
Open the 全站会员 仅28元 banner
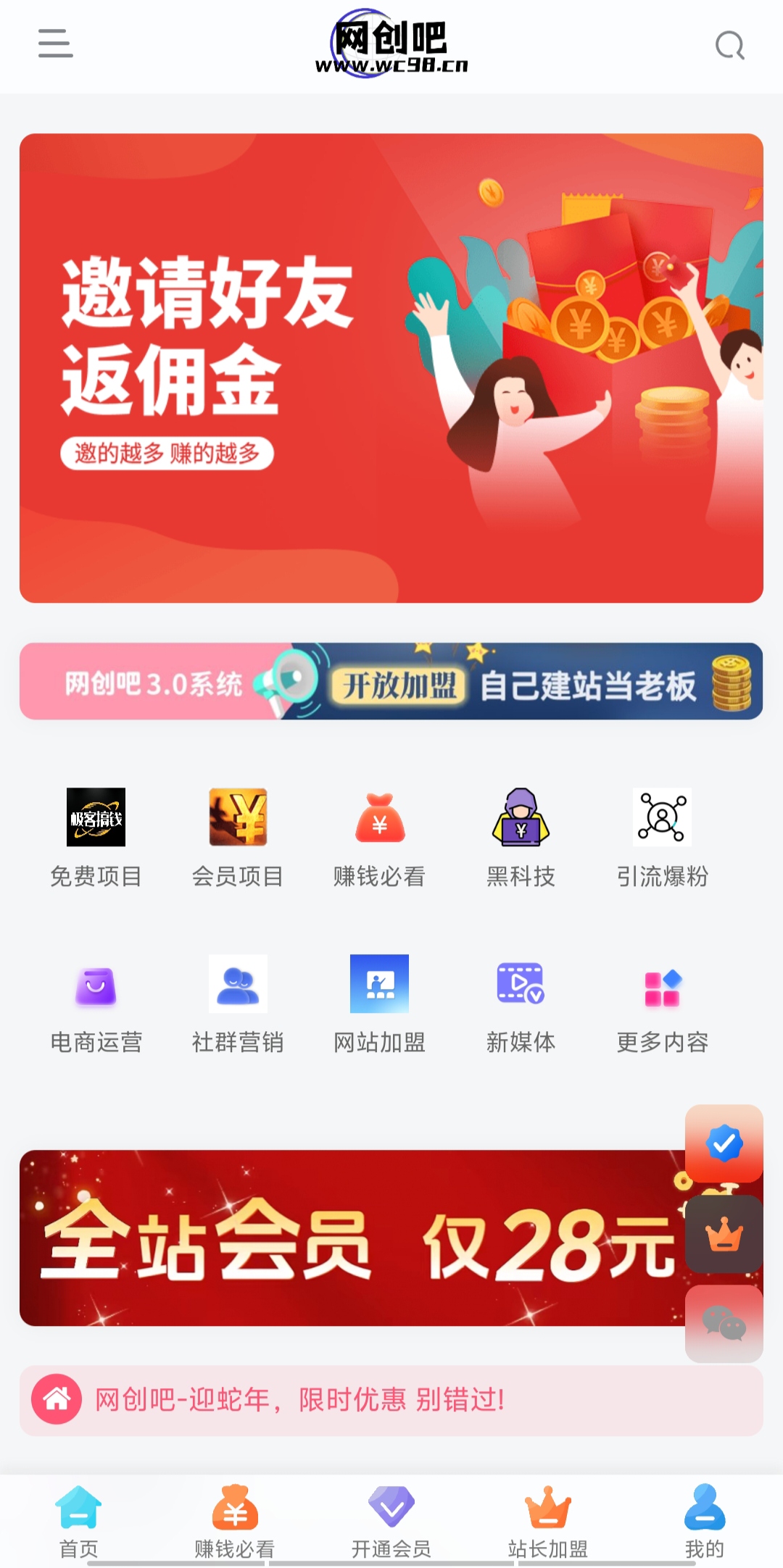click(348, 1238)
